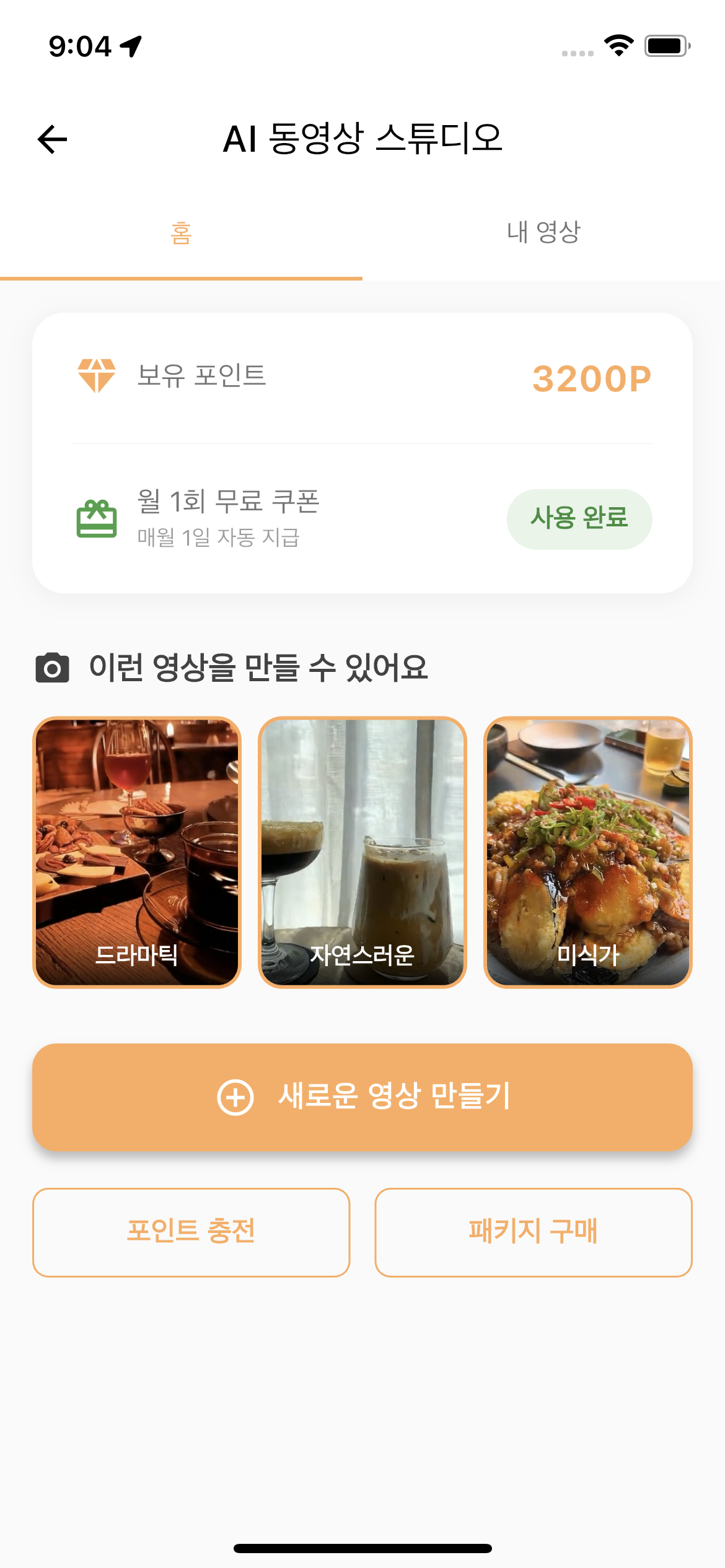
Task: Tap the battery indicator in the status bar
Action: click(665, 45)
